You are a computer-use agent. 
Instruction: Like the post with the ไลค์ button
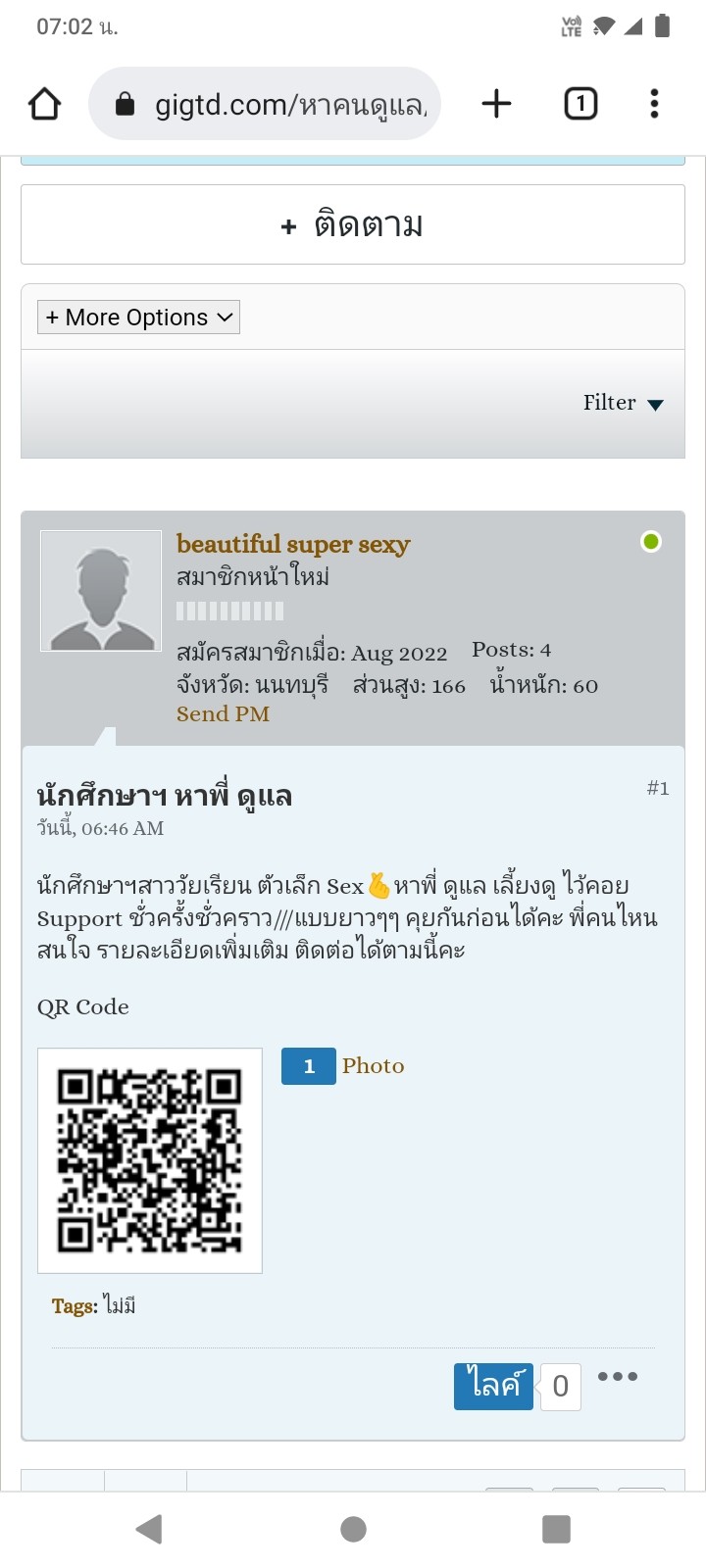[x=493, y=1386]
